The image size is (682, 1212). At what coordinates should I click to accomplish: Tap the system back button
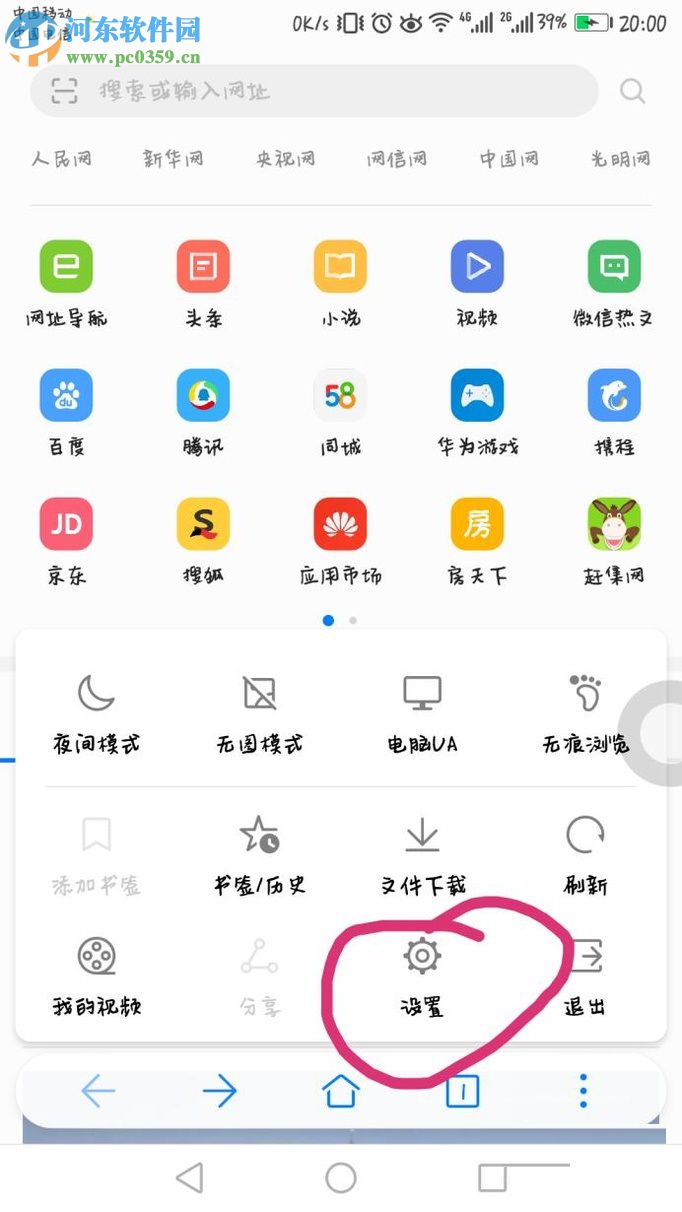[190, 1177]
